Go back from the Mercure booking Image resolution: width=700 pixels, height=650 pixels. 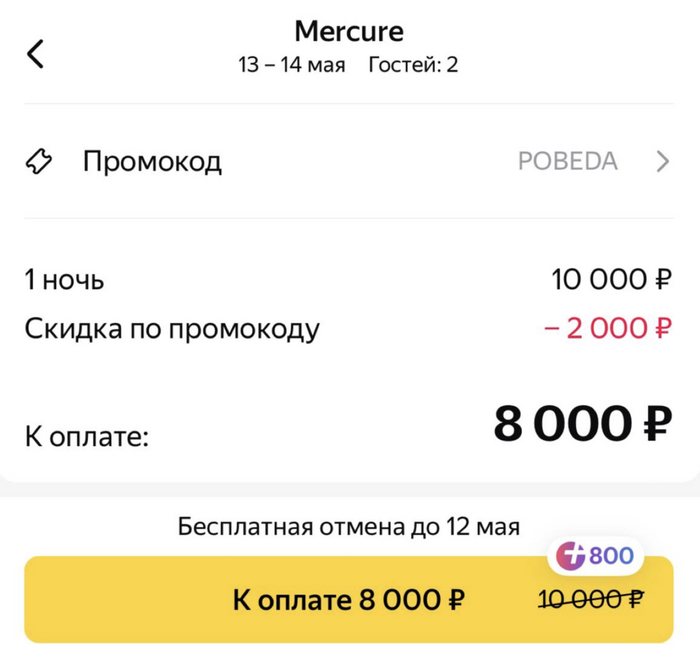pos(36,53)
